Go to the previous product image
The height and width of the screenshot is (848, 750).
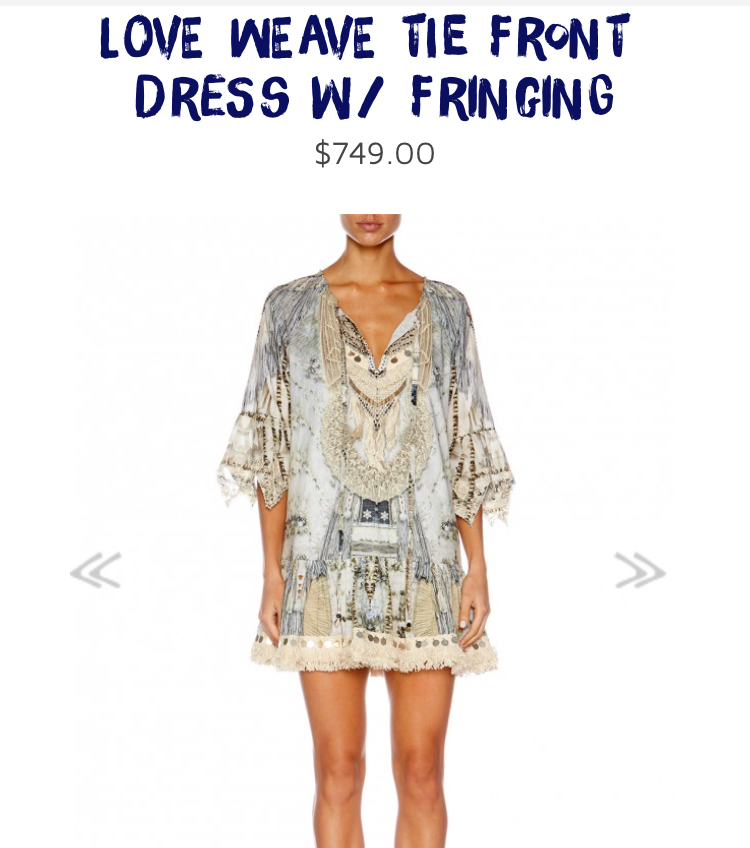coord(96,571)
